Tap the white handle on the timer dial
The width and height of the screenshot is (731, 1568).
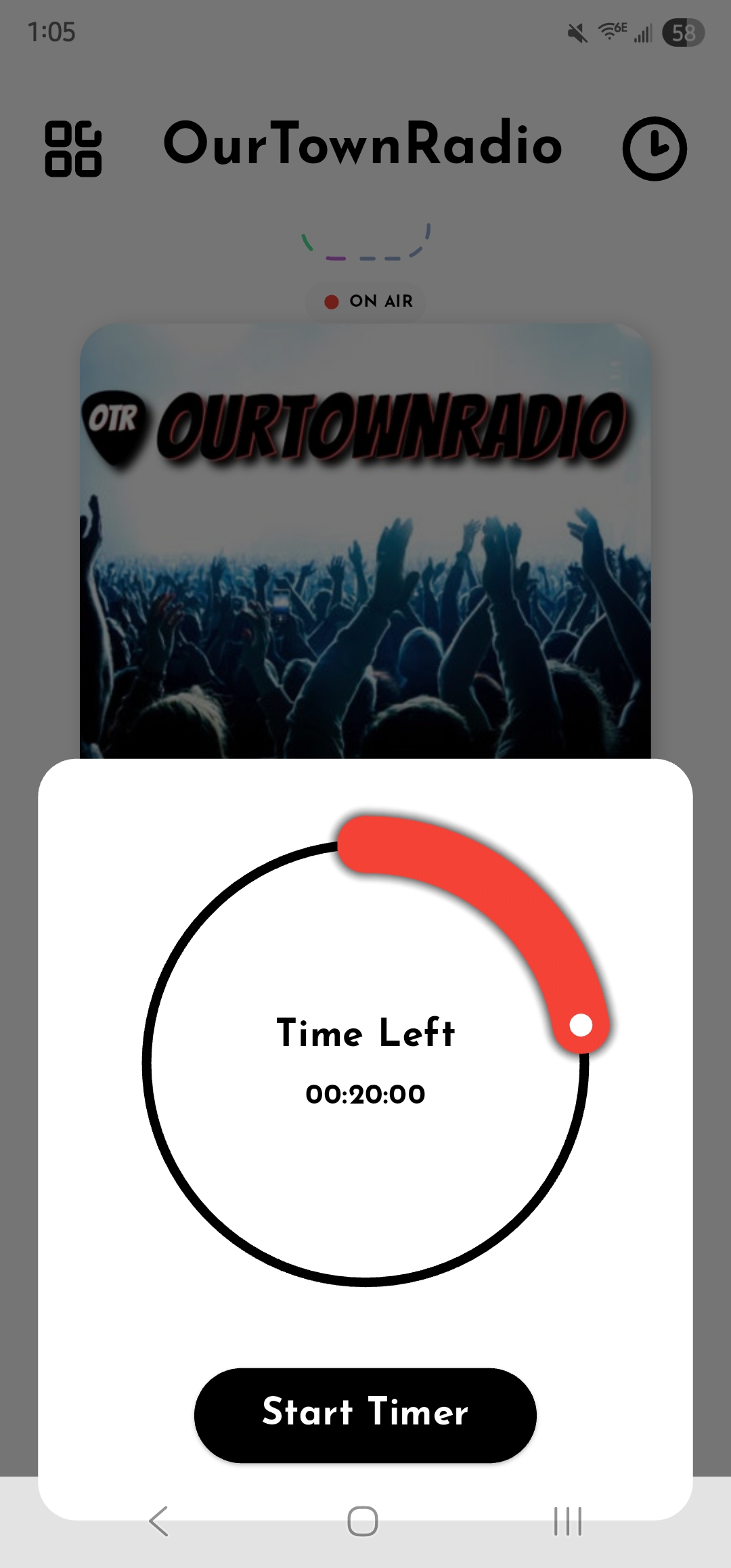click(x=581, y=1025)
